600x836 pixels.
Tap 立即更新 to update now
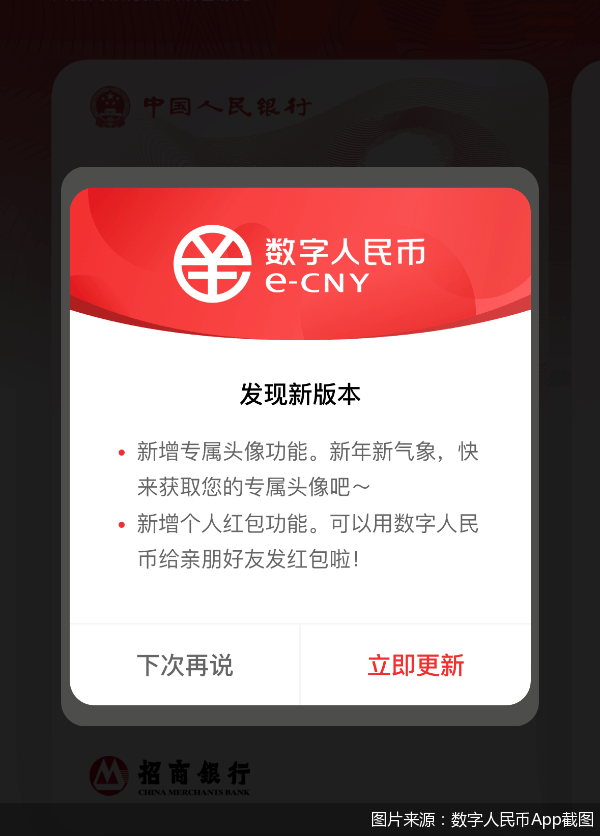click(x=415, y=665)
